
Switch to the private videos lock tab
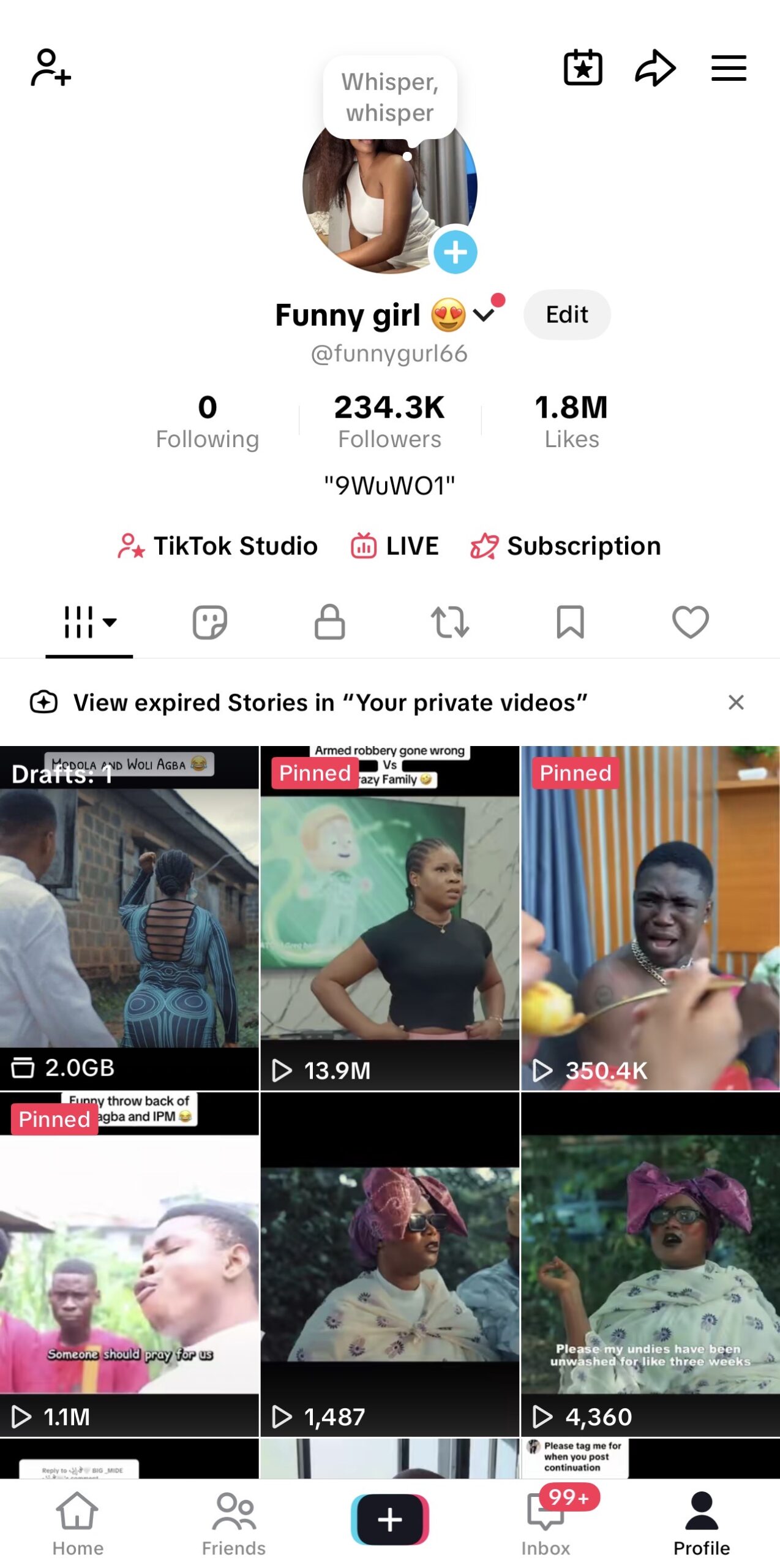pyautogui.click(x=329, y=622)
